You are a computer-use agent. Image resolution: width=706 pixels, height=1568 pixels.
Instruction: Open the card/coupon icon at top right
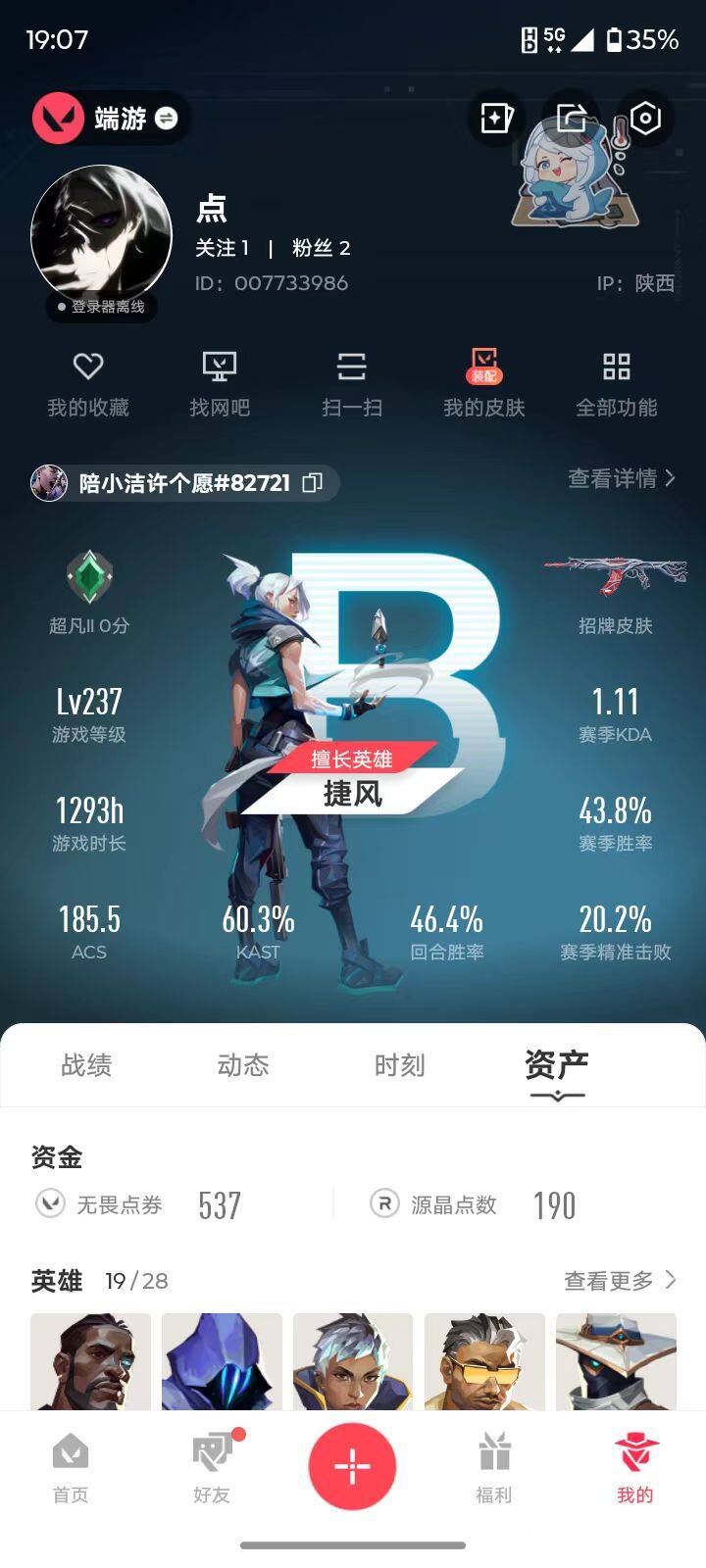(x=496, y=118)
